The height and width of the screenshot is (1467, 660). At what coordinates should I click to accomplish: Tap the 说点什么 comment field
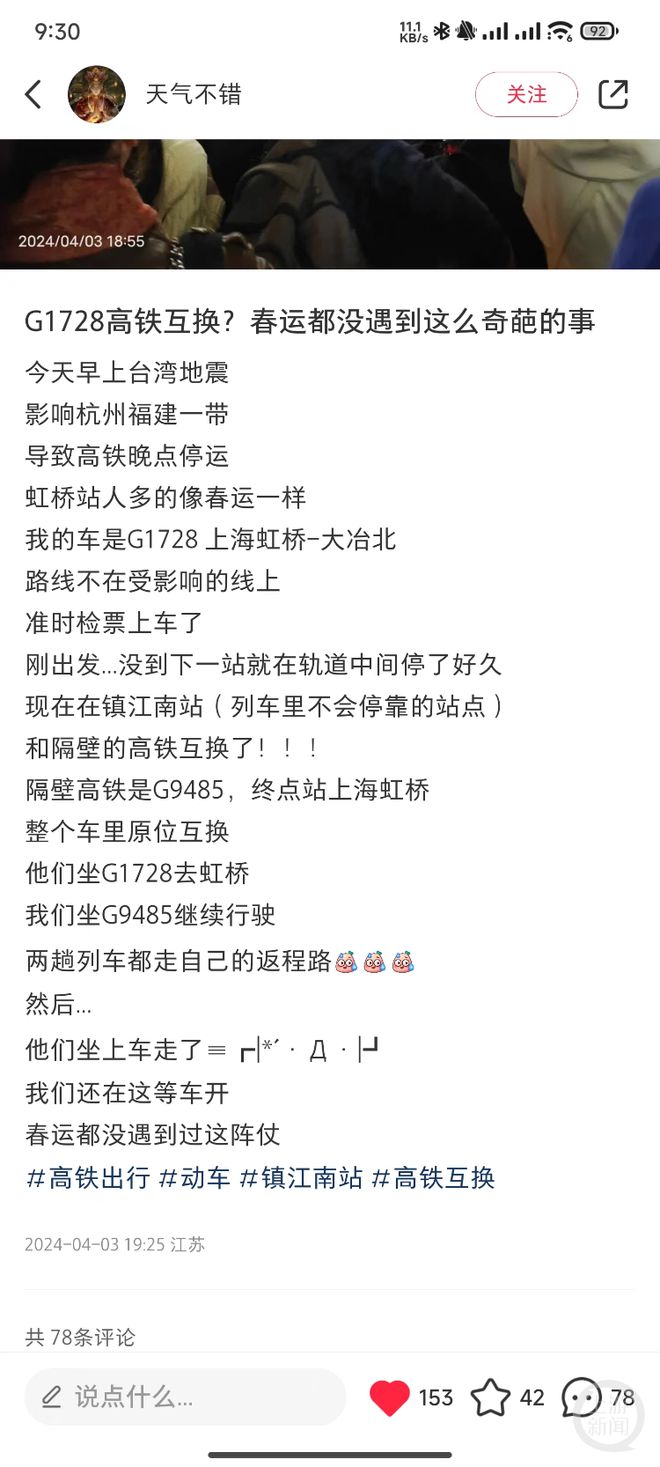(185, 1397)
